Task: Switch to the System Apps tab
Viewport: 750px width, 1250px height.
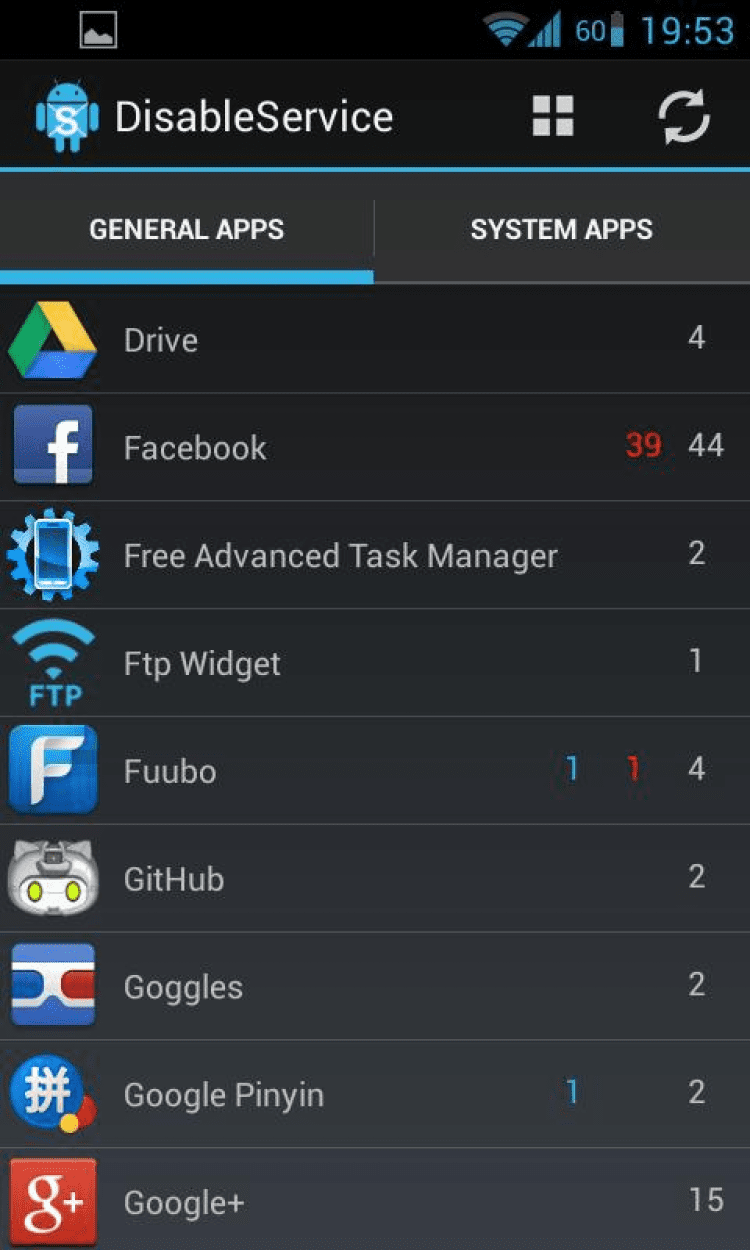Action: pyautogui.click(x=561, y=229)
